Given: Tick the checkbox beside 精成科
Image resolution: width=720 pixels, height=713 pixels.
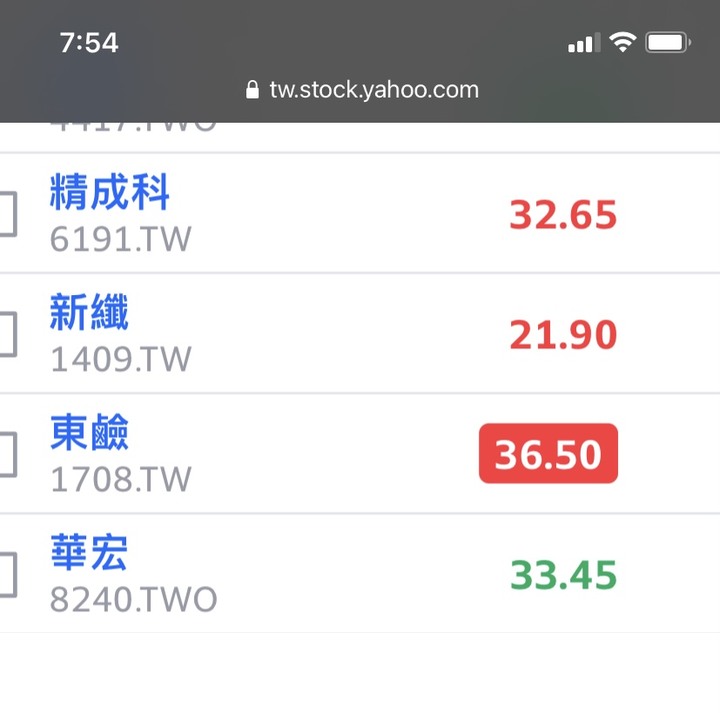Looking at the screenshot, I should click(x=8, y=214).
